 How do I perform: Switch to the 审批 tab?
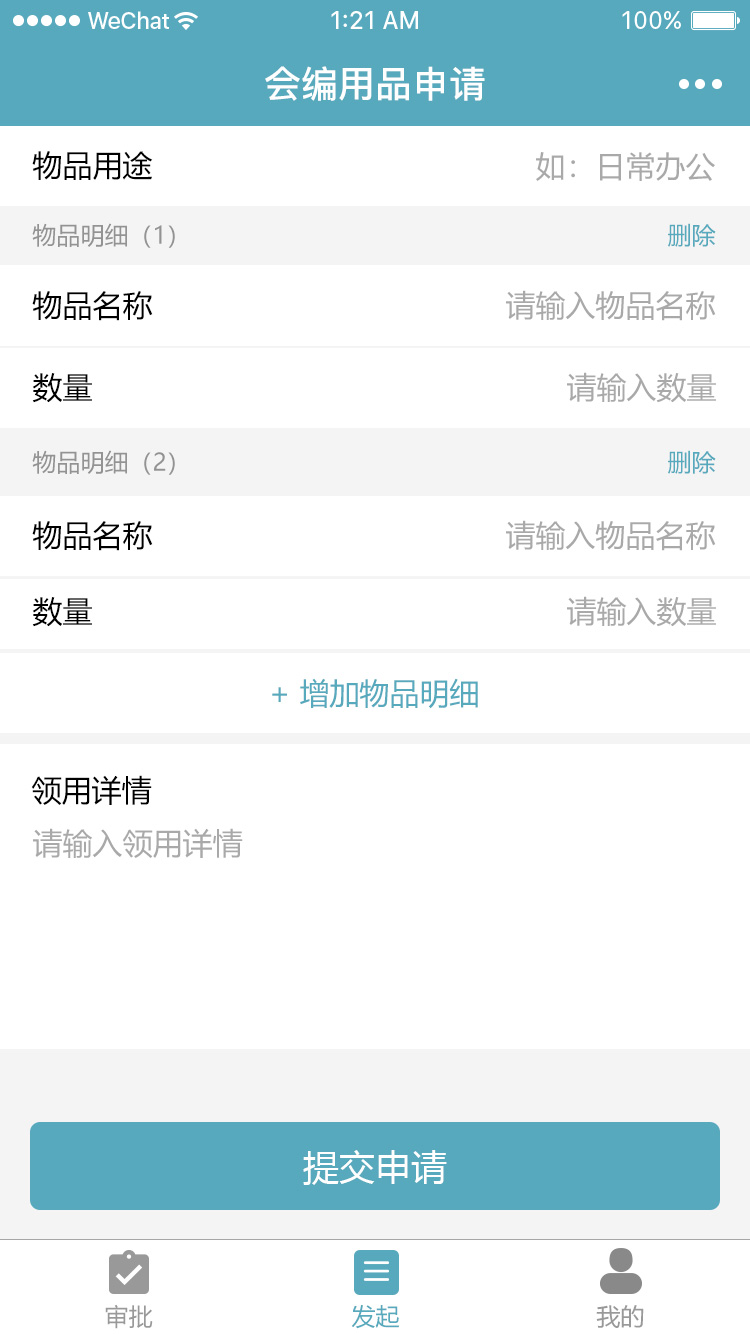[x=129, y=1289]
